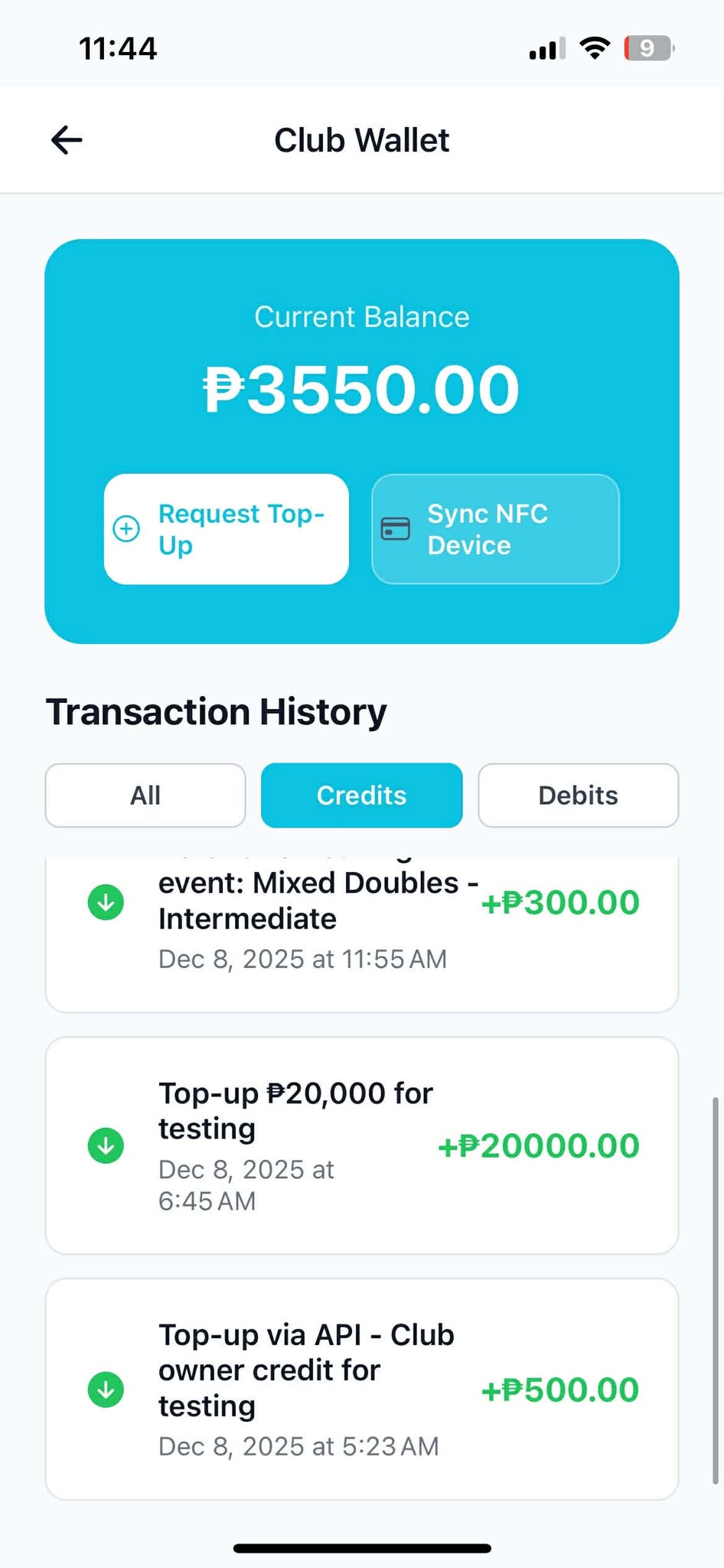Tap the Wi-Fi status icon
Screen dimensions: 724x1568
[x=595, y=47]
